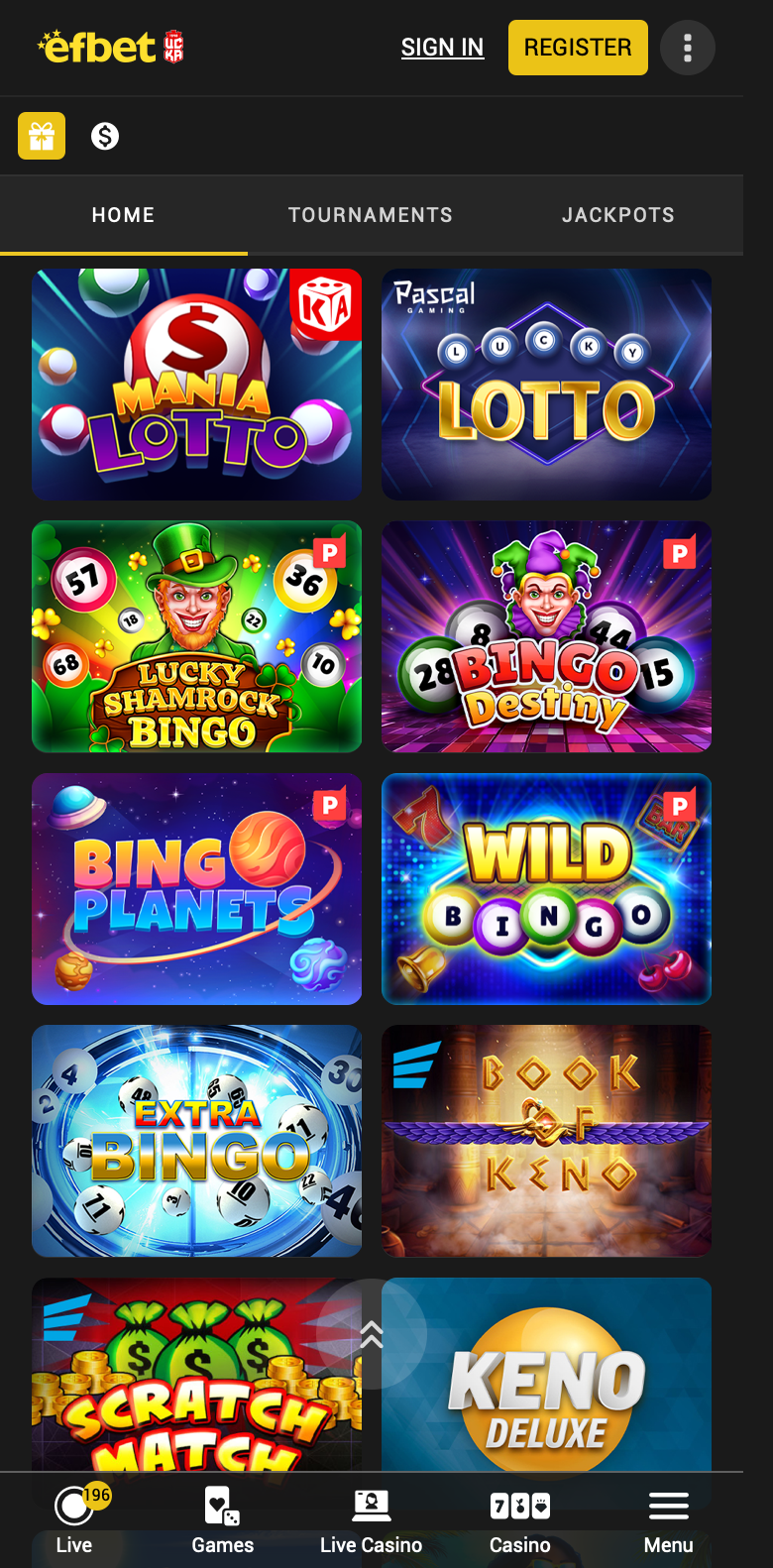Open the Mania Lotto game

point(196,385)
